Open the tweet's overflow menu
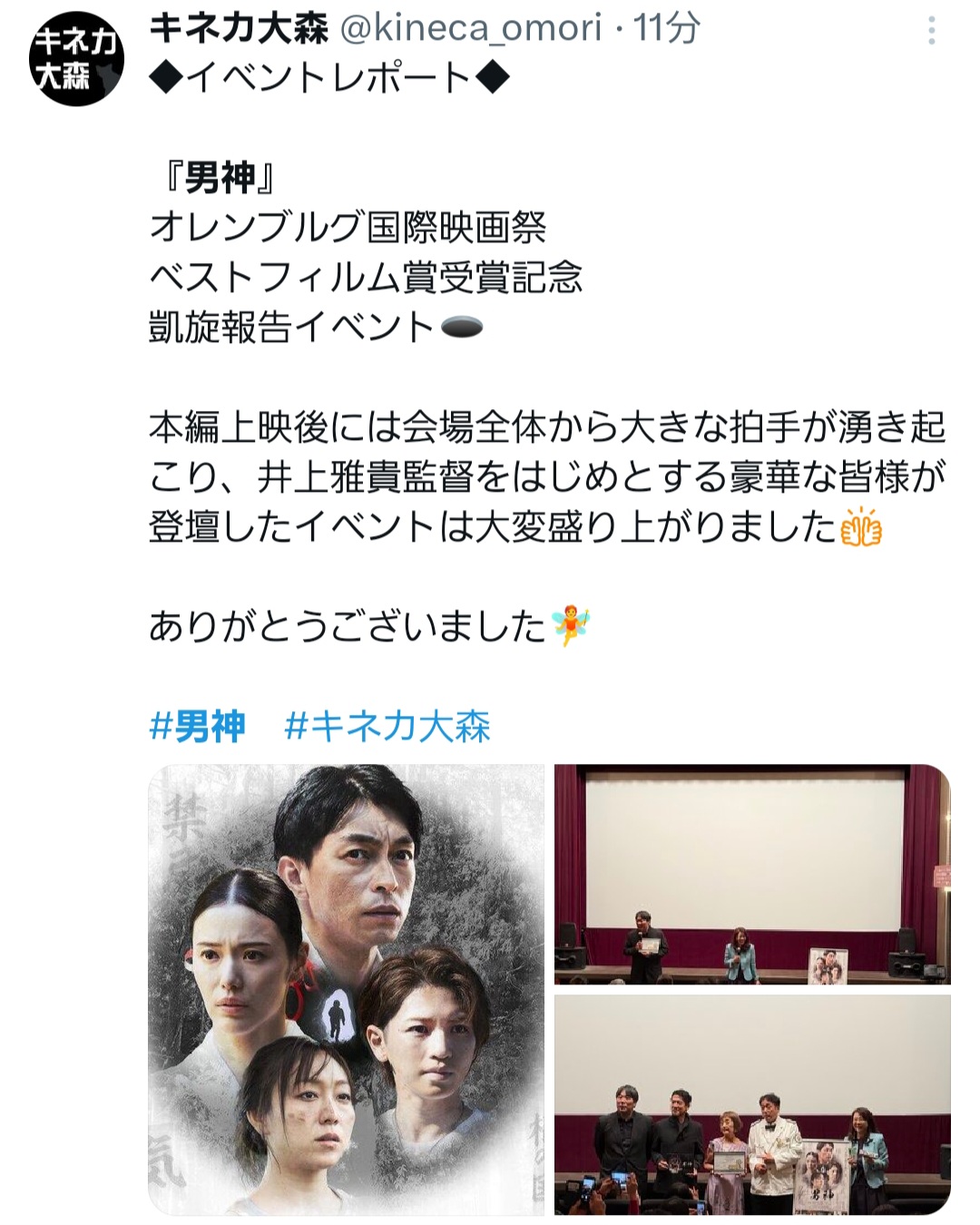The height and width of the screenshot is (1225, 980). coord(931,32)
